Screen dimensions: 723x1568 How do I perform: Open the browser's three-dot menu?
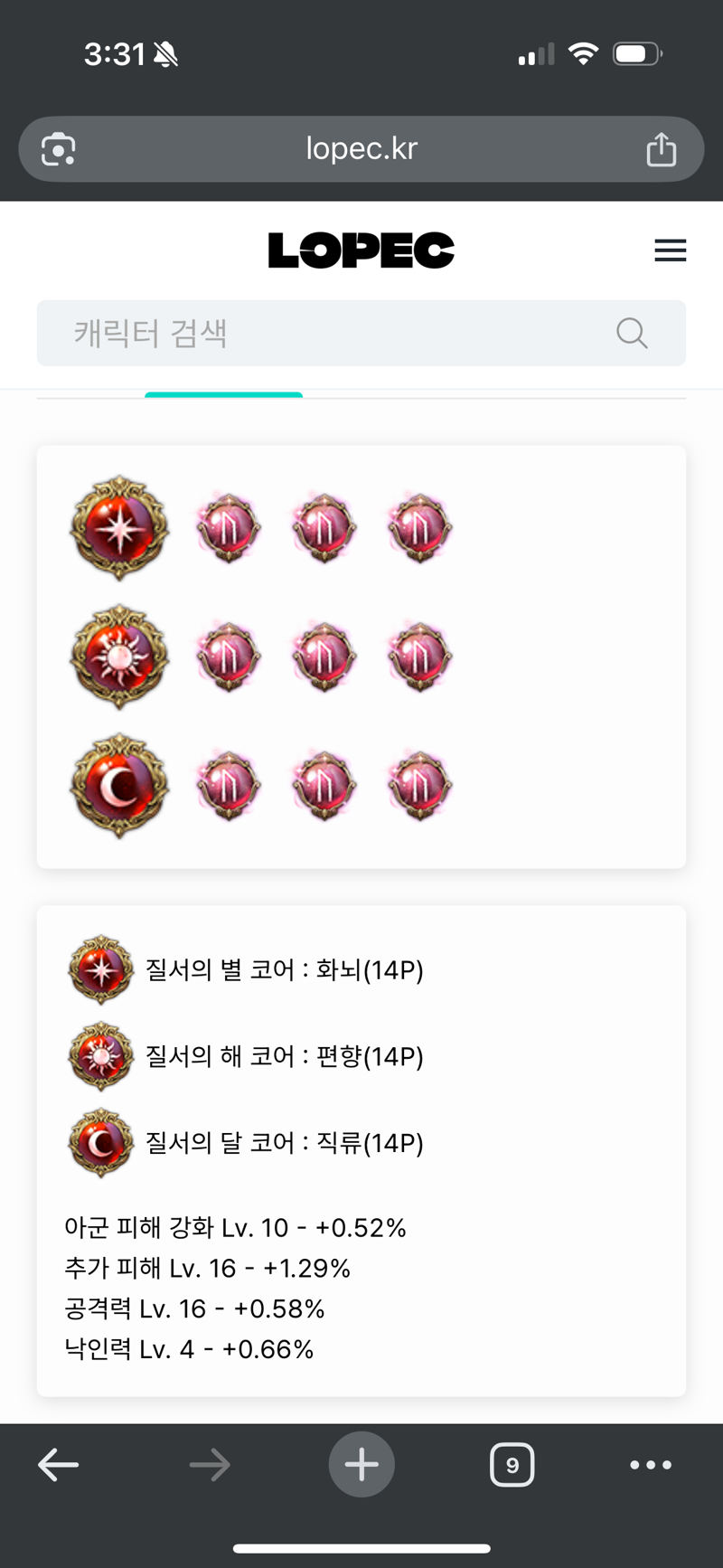coord(651,1464)
